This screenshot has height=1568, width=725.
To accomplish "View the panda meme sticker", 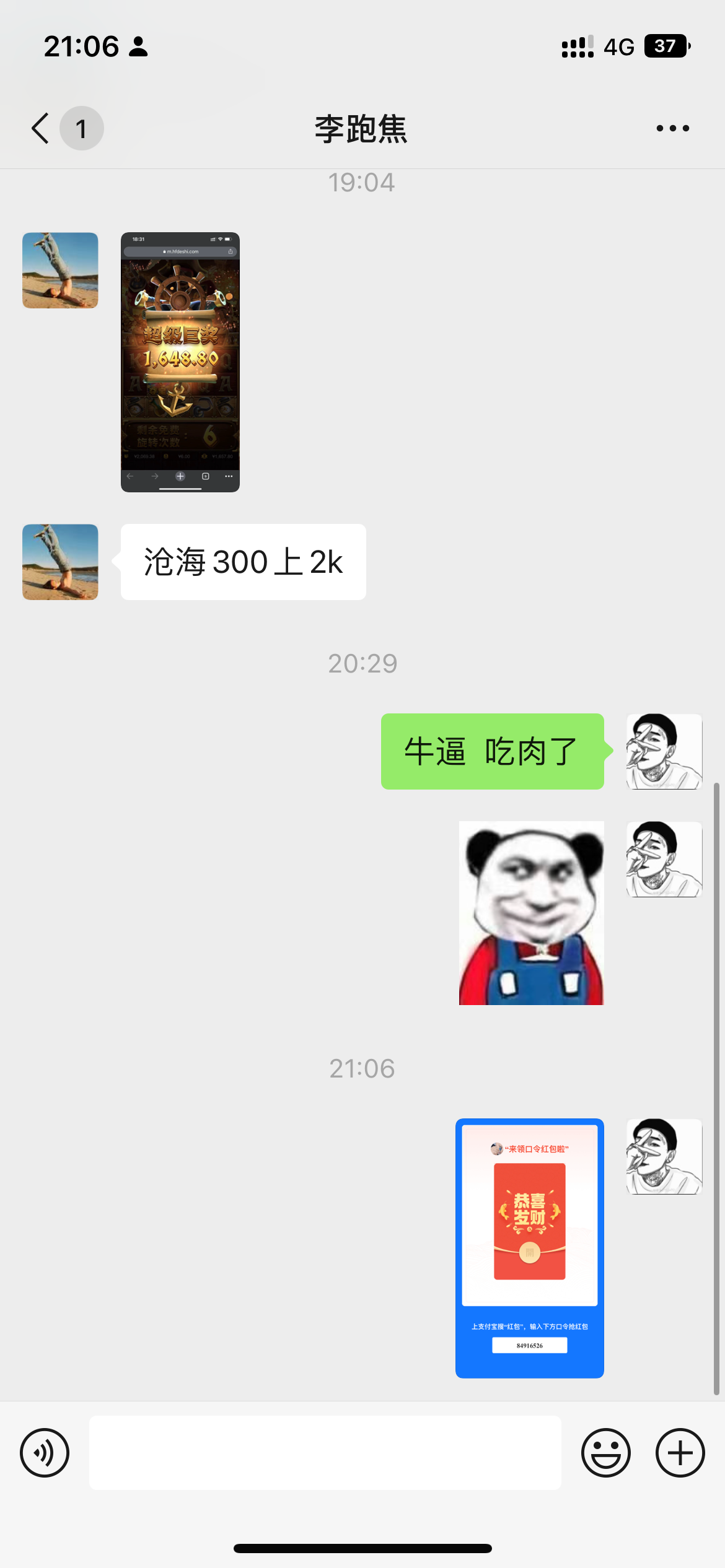I will point(531,913).
